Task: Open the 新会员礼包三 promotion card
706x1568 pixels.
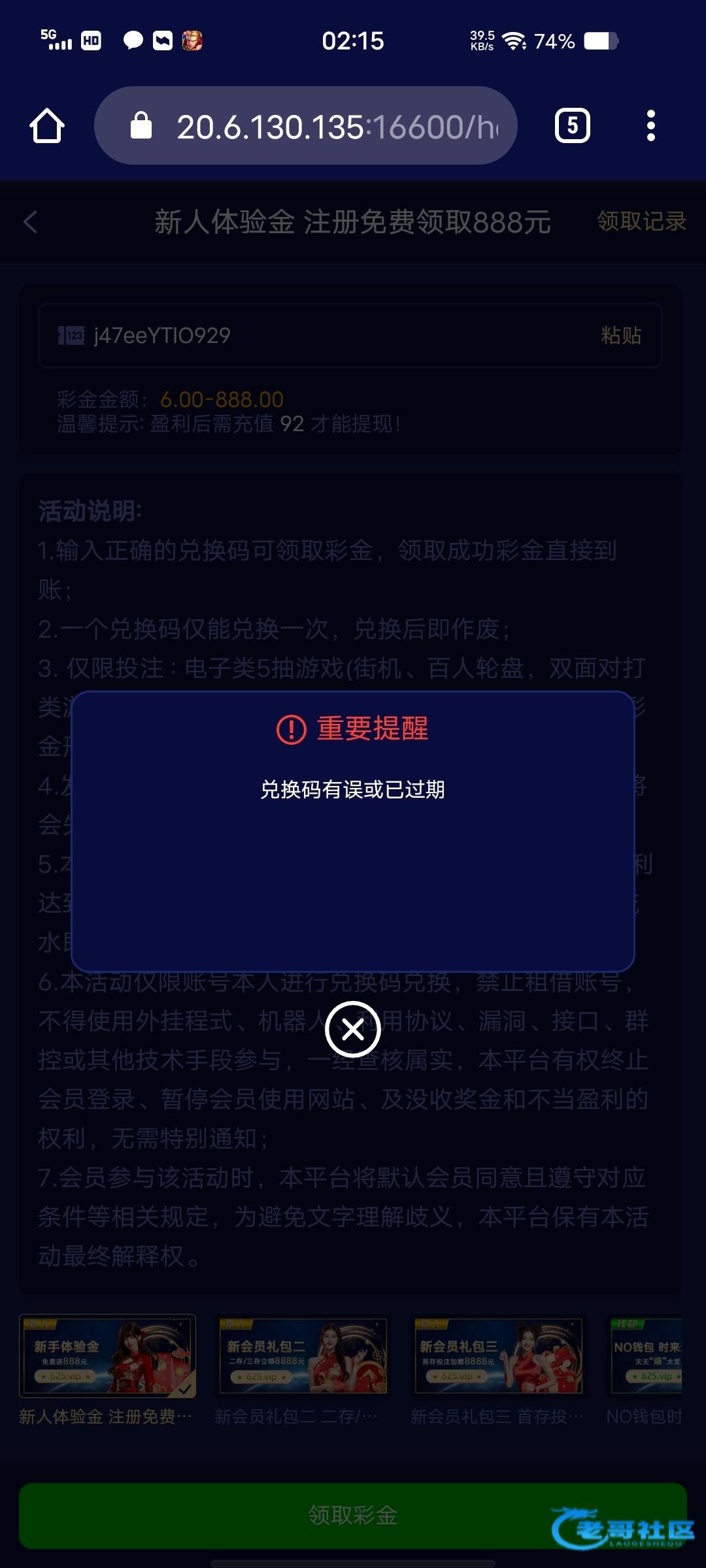Action: pos(498,1355)
